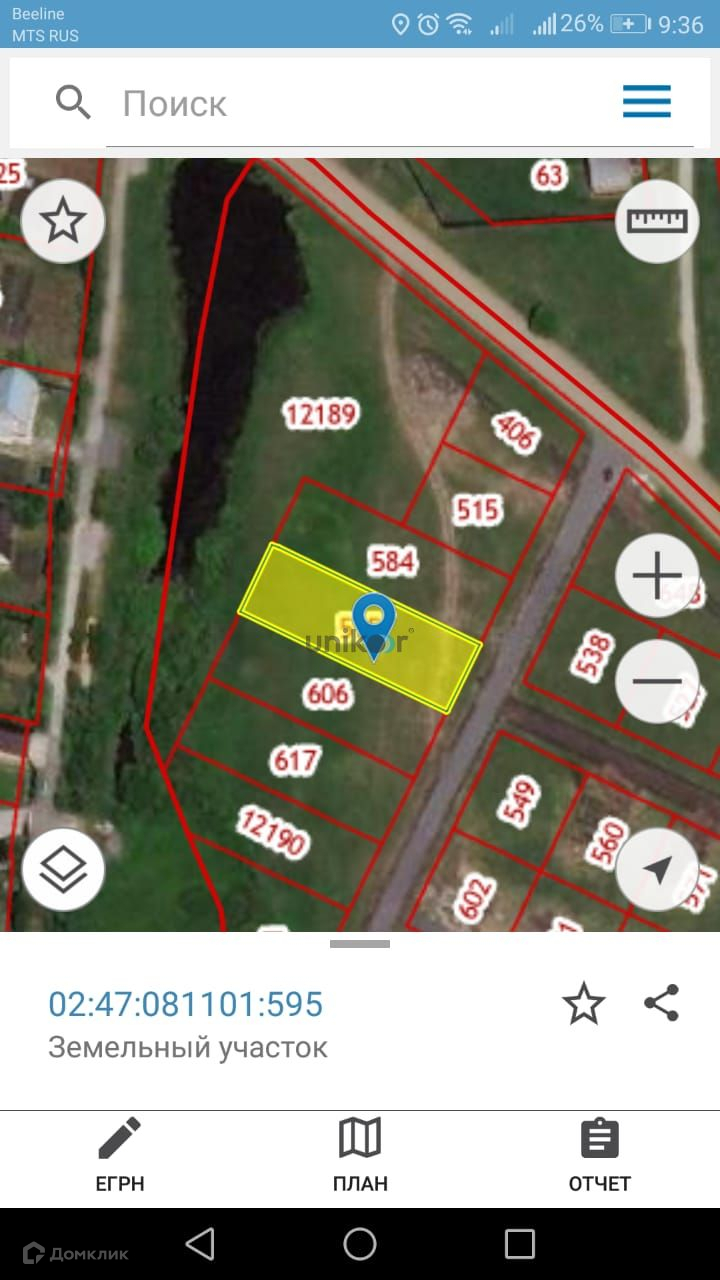
Task: Open the hamburger menu
Action: [x=646, y=102]
